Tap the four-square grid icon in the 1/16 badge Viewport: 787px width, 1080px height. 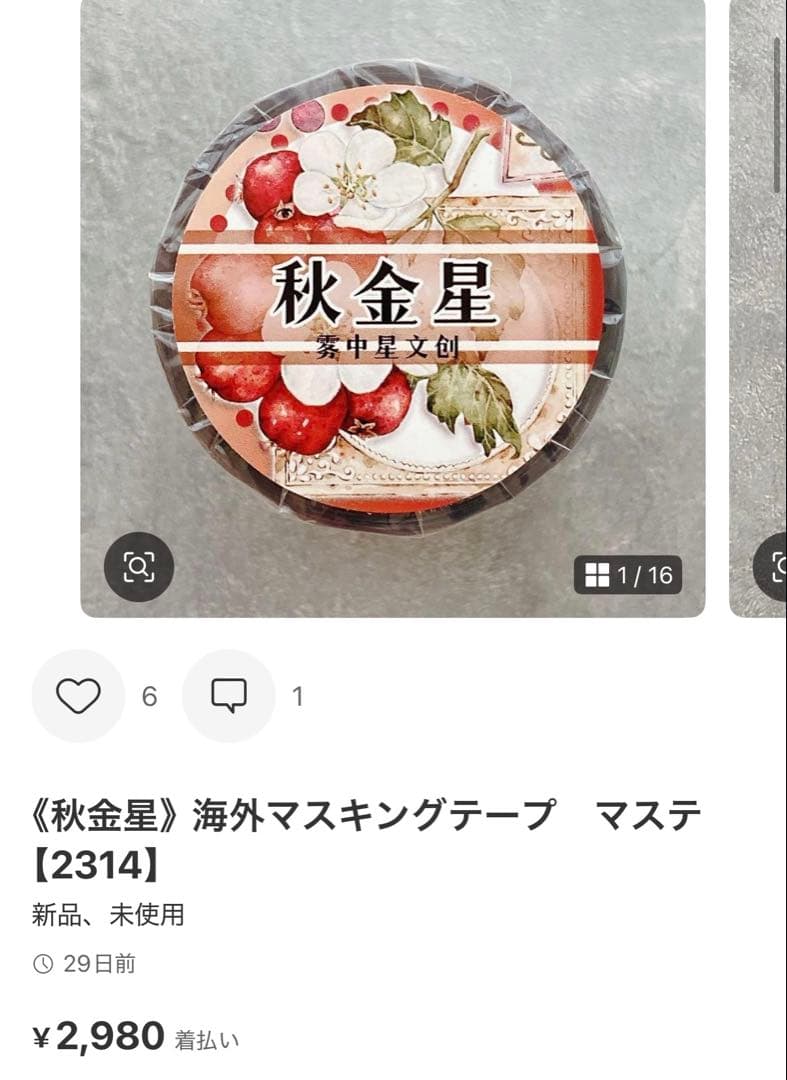[x=598, y=572]
